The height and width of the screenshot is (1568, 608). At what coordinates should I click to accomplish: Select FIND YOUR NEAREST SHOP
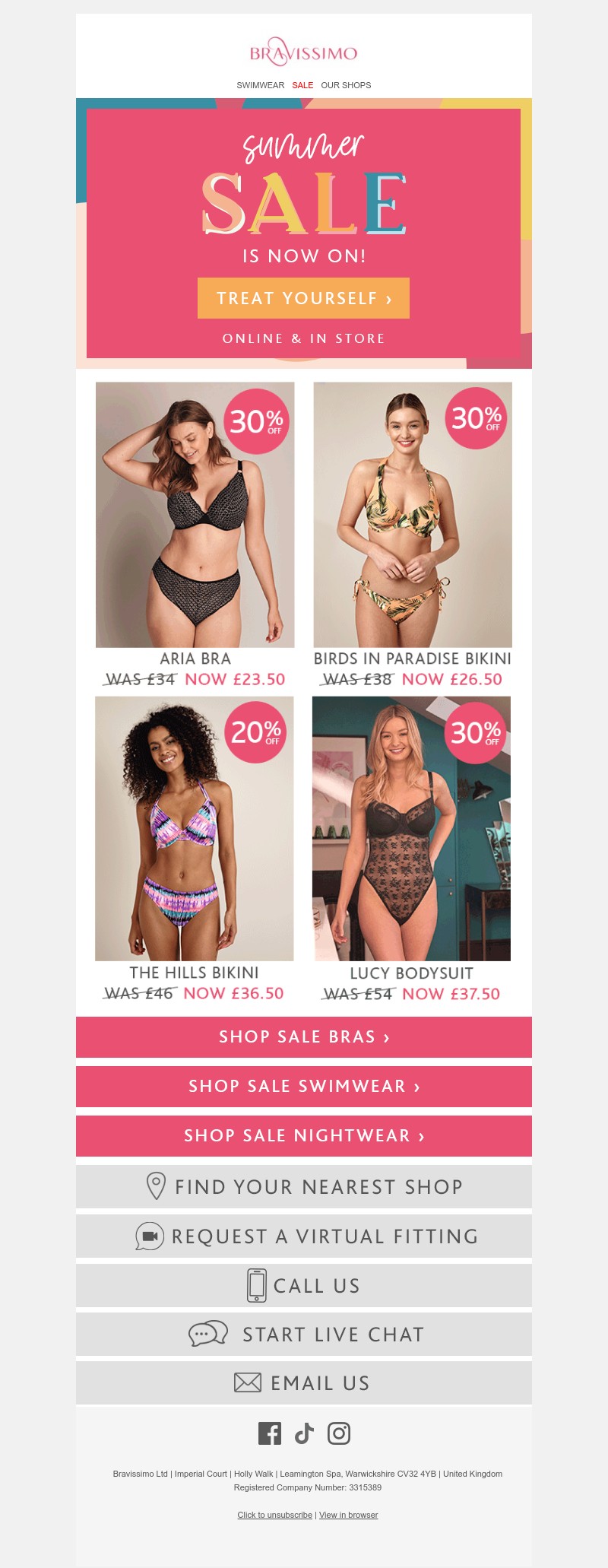tap(304, 1186)
